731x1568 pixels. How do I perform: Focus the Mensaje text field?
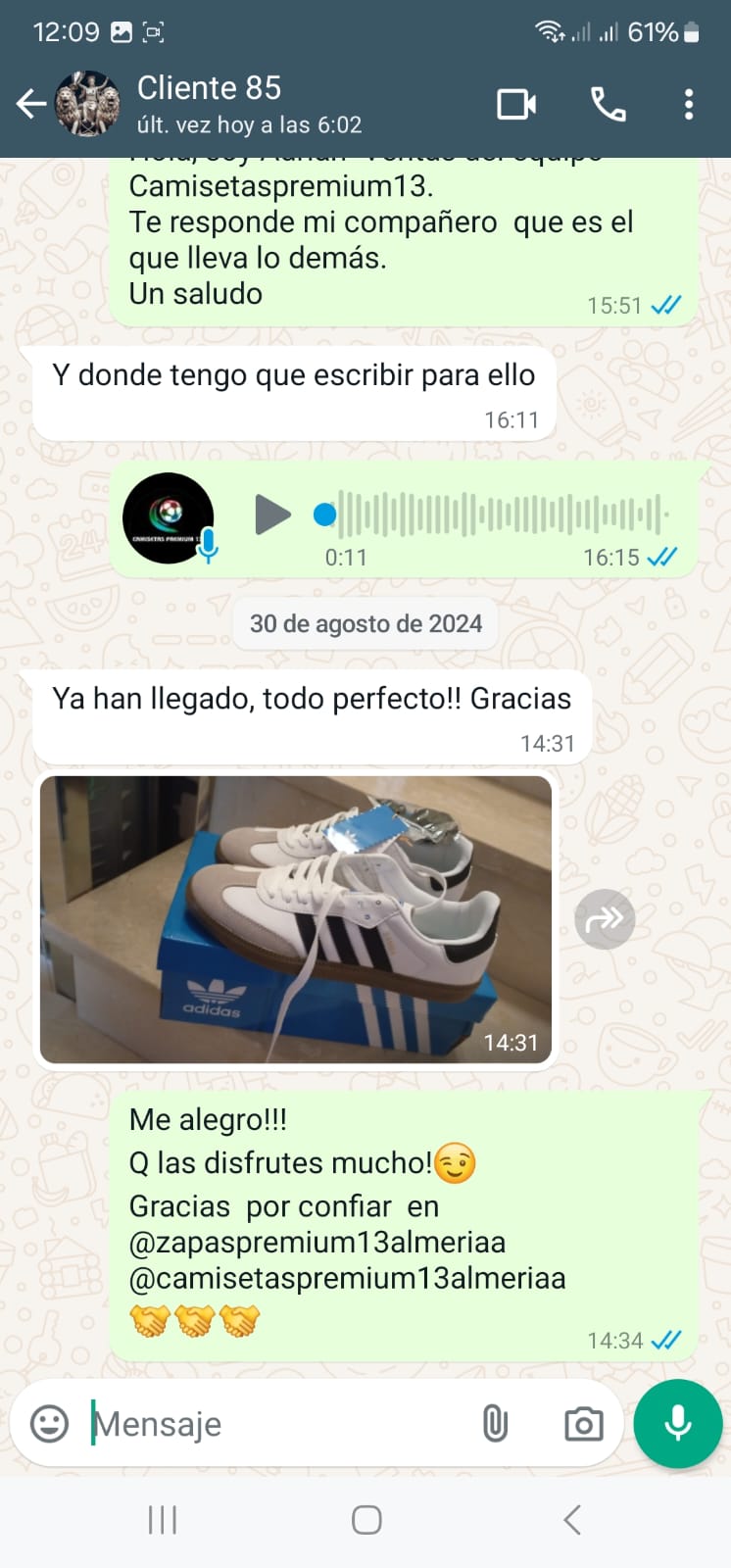pyautogui.click(x=274, y=1423)
